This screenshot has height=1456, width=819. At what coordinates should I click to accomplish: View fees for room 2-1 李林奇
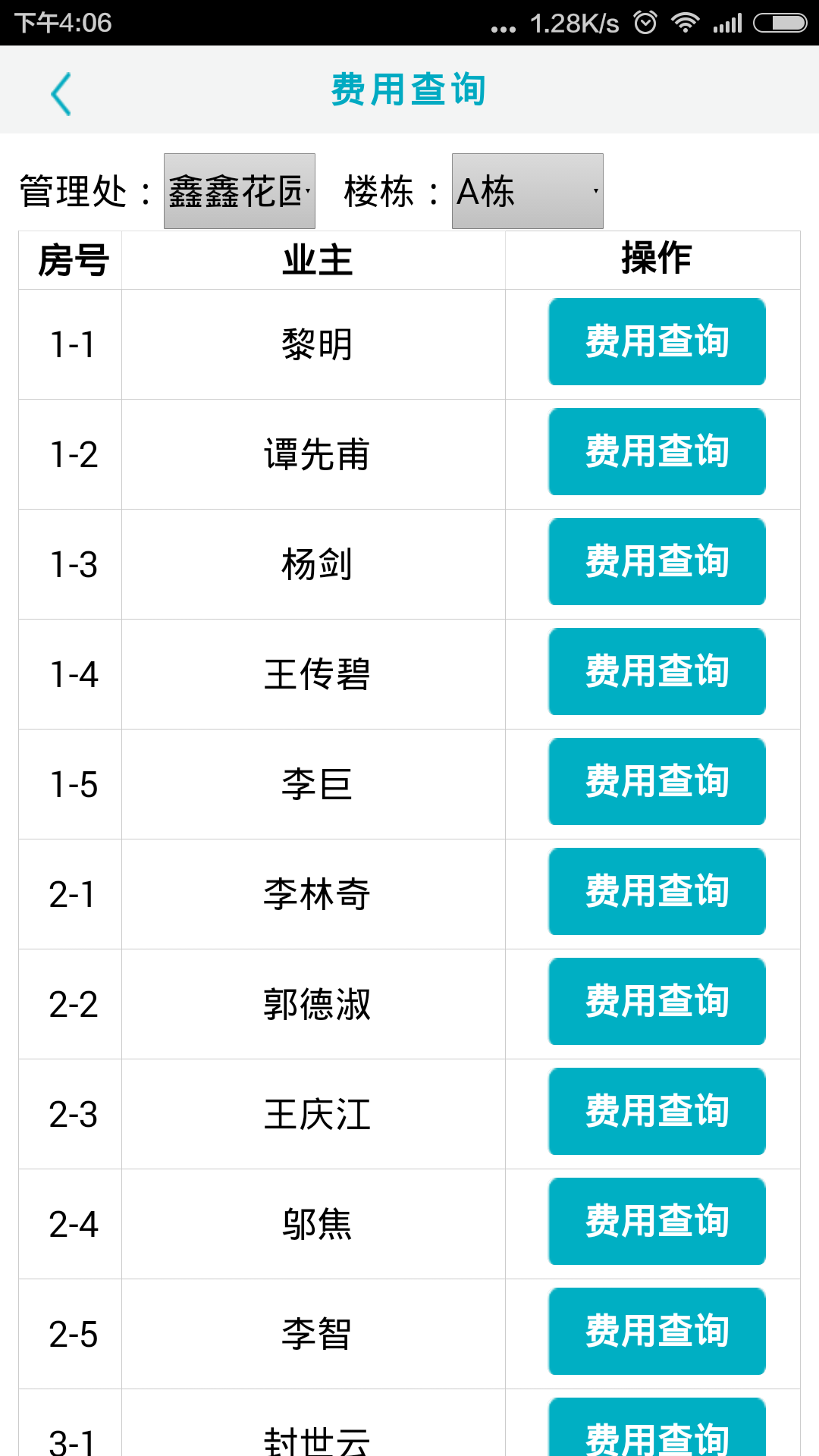tap(657, 892)
